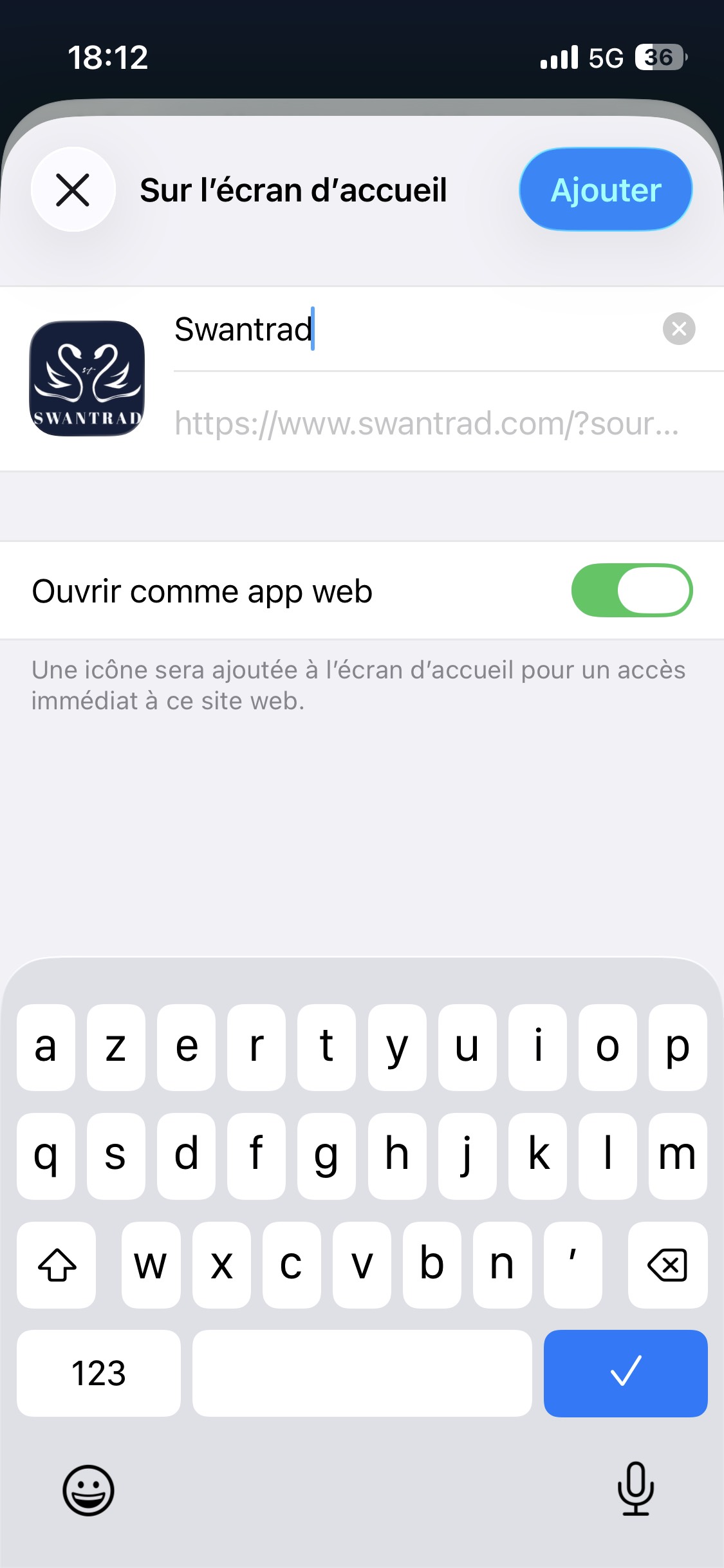This screenshot has width=724, height=1568.
Task: Start dictation with the microphone
Action: [x=635, y=1489]
